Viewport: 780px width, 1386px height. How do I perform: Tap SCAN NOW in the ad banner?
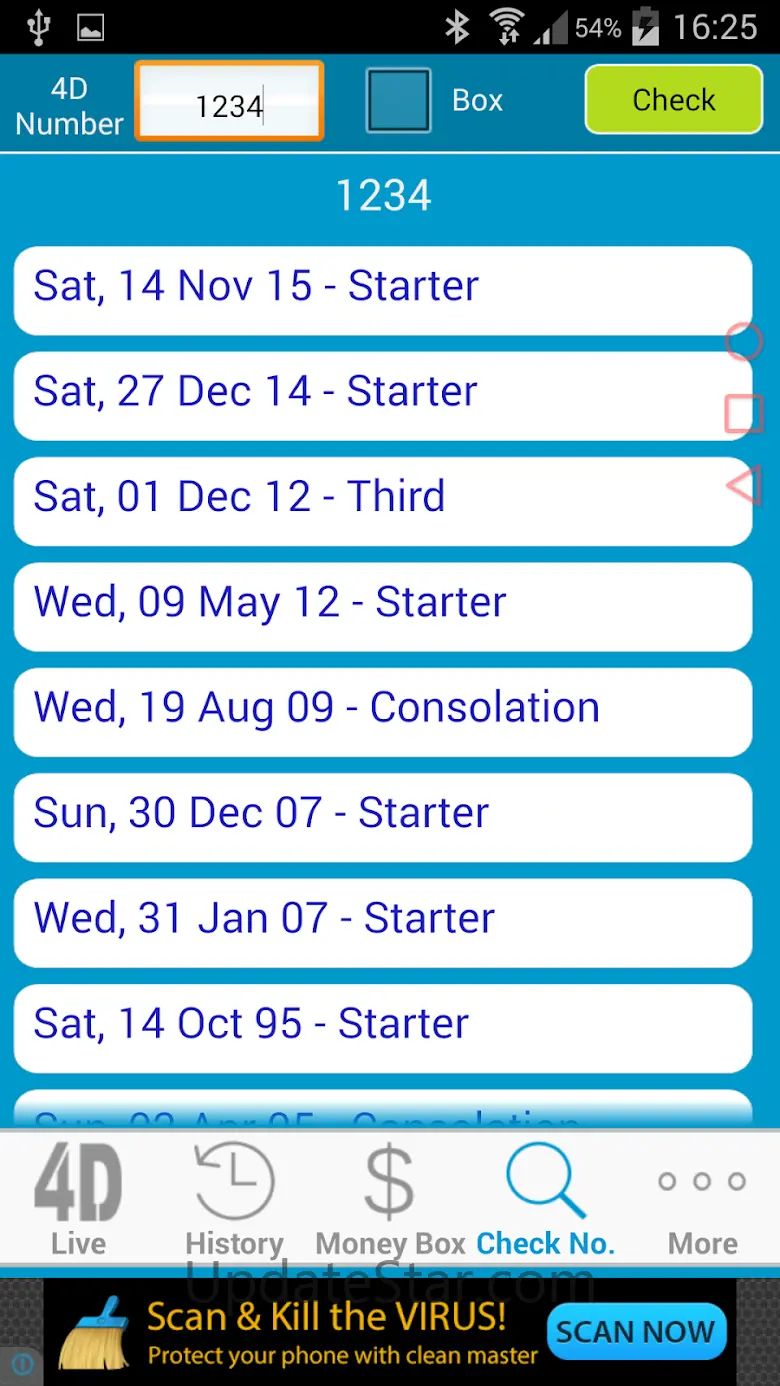635,1332
